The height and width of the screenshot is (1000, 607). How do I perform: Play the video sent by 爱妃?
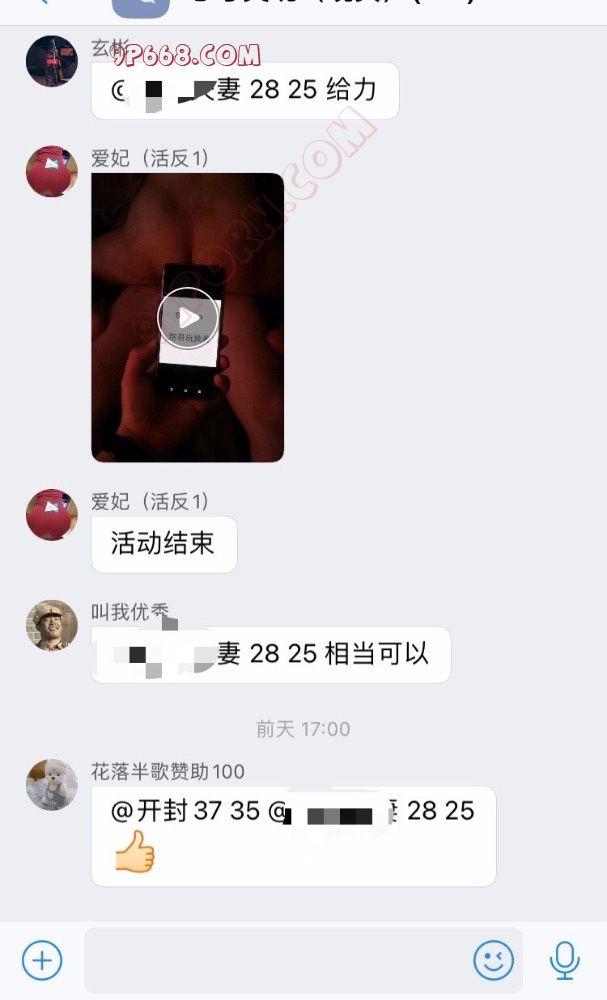click(188, 318)
